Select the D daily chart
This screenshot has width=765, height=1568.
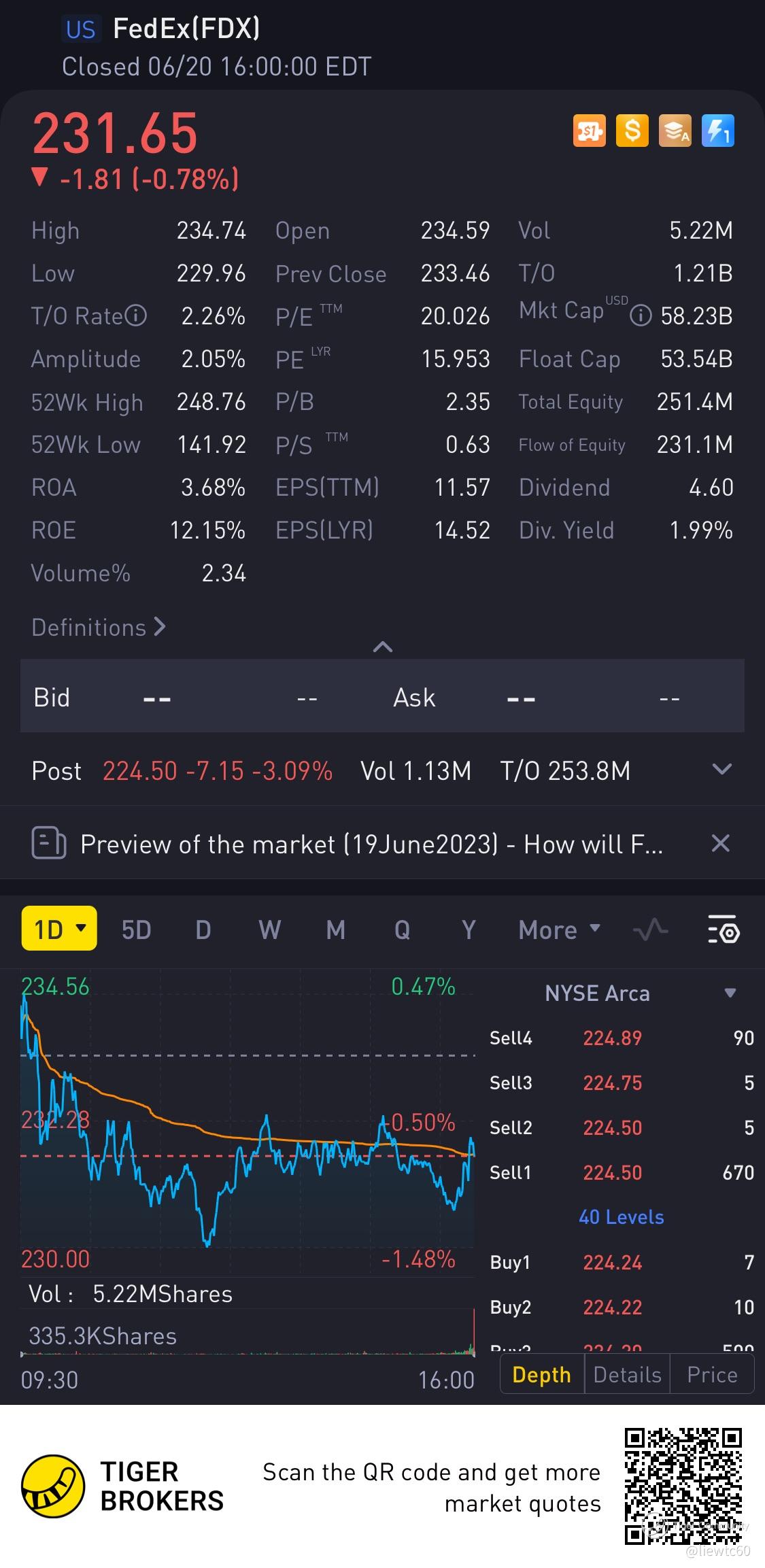click(x=203, y=930)
